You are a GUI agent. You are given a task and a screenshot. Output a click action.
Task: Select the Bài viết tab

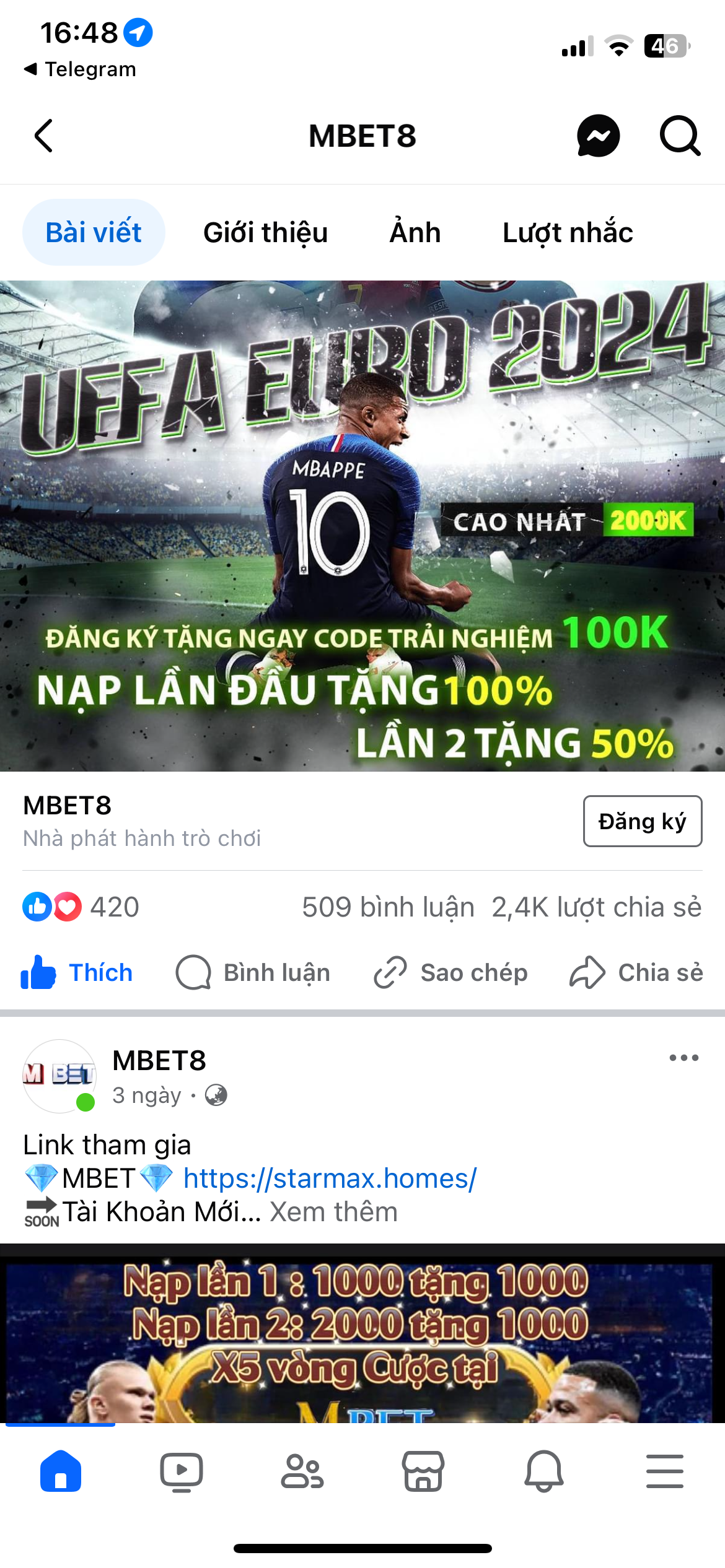94,232
